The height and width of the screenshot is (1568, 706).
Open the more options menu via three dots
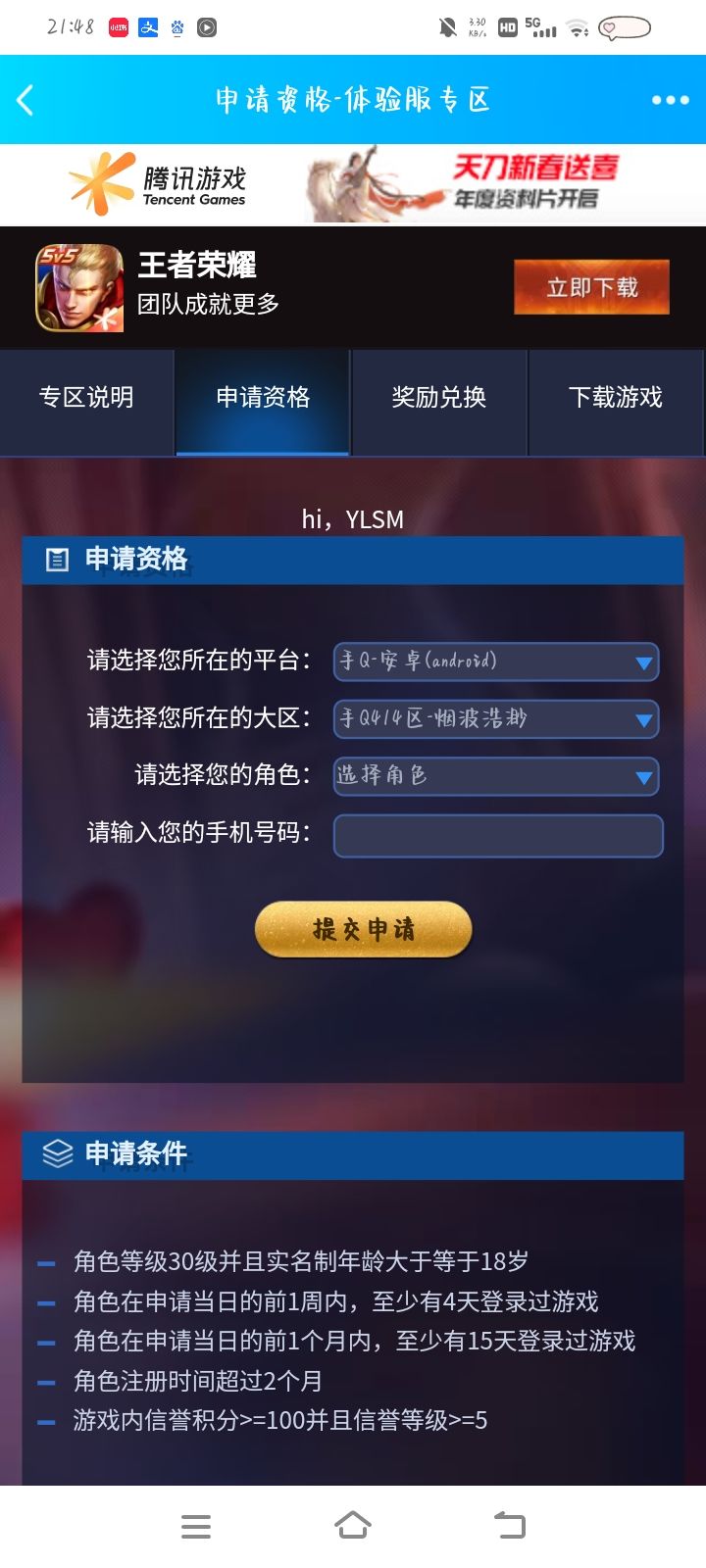[670, 100]
